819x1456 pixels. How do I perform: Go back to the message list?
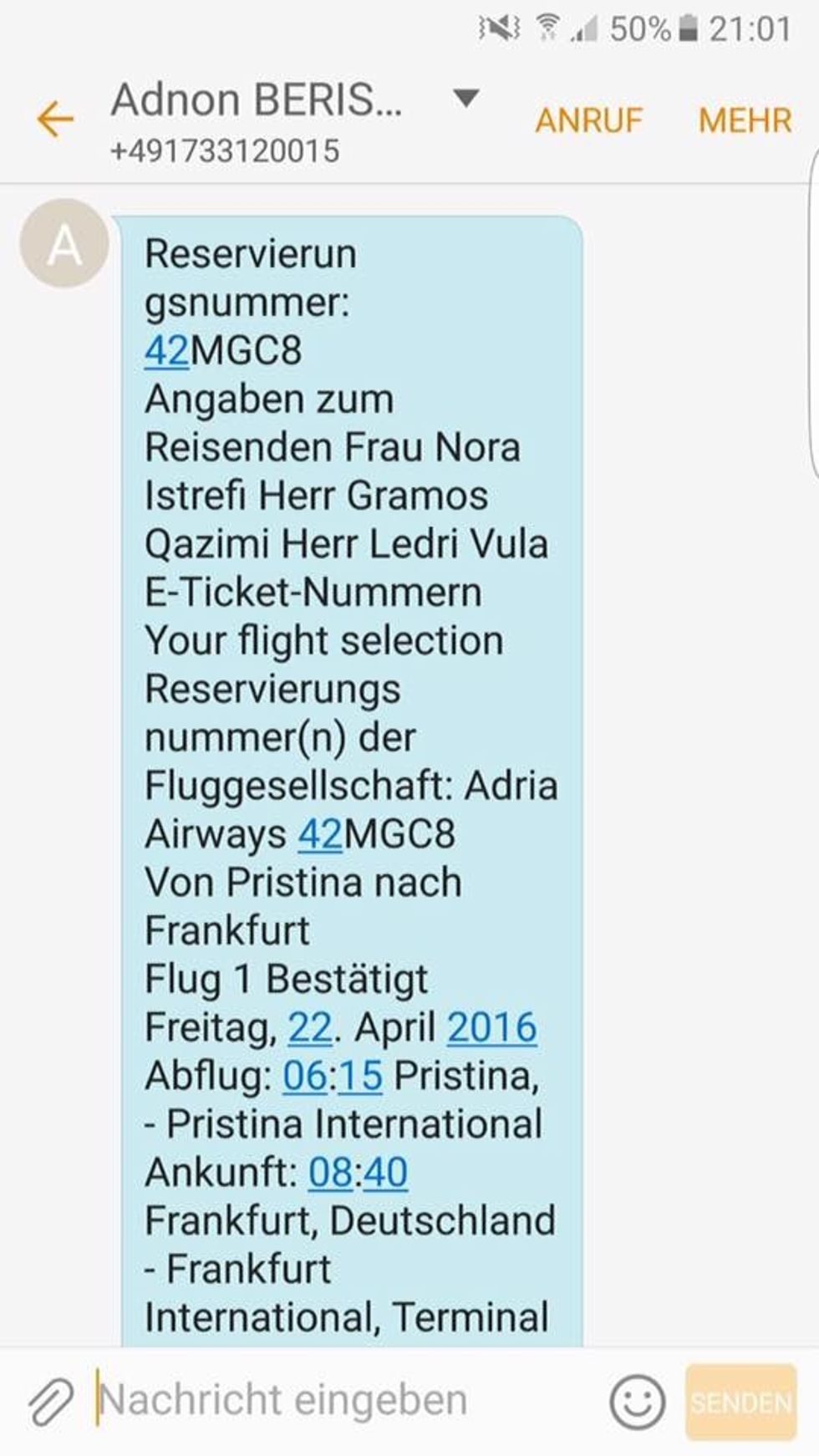click(x=55, y=120)
